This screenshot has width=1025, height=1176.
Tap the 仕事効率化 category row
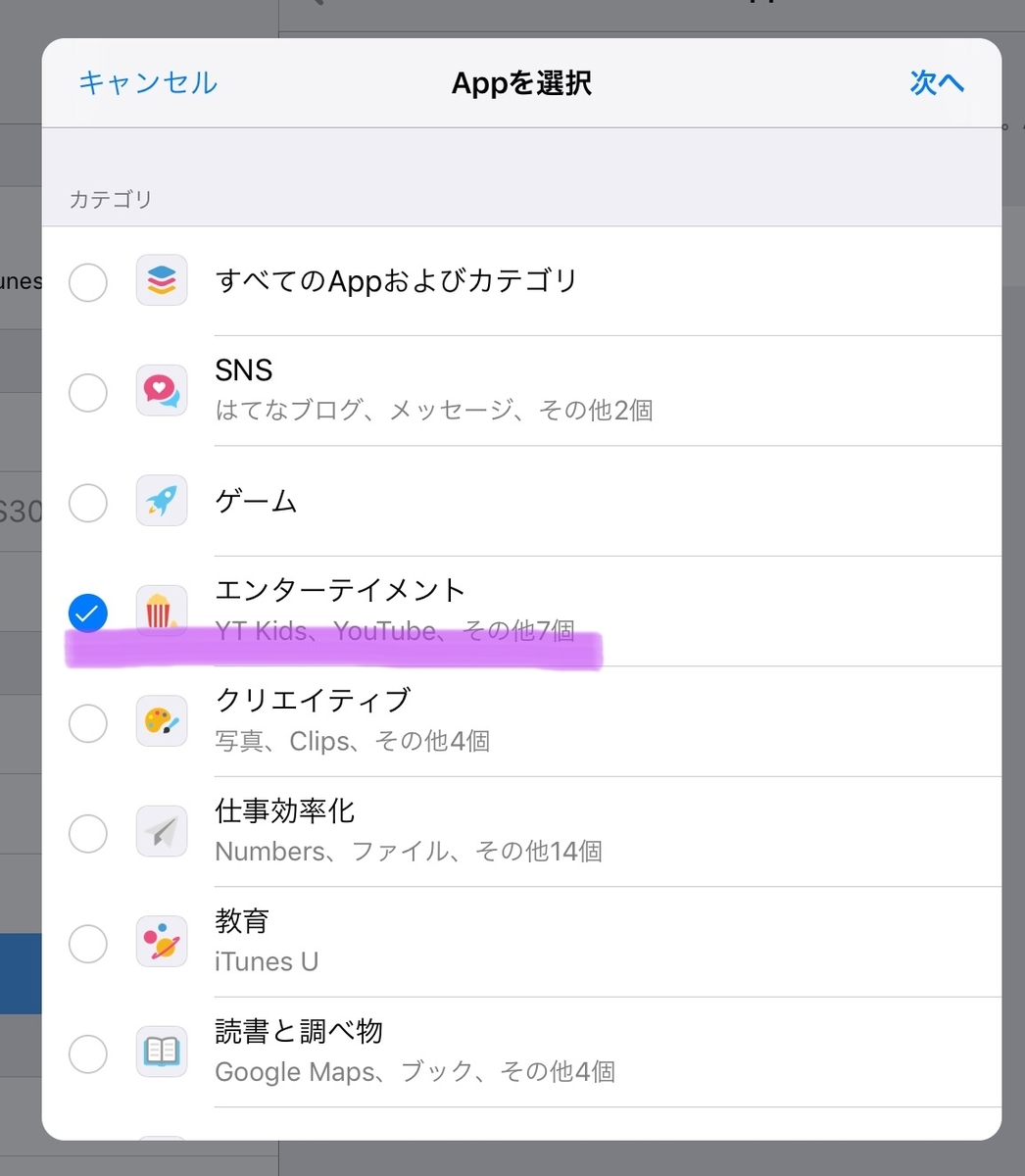click(x=490, y=831)
